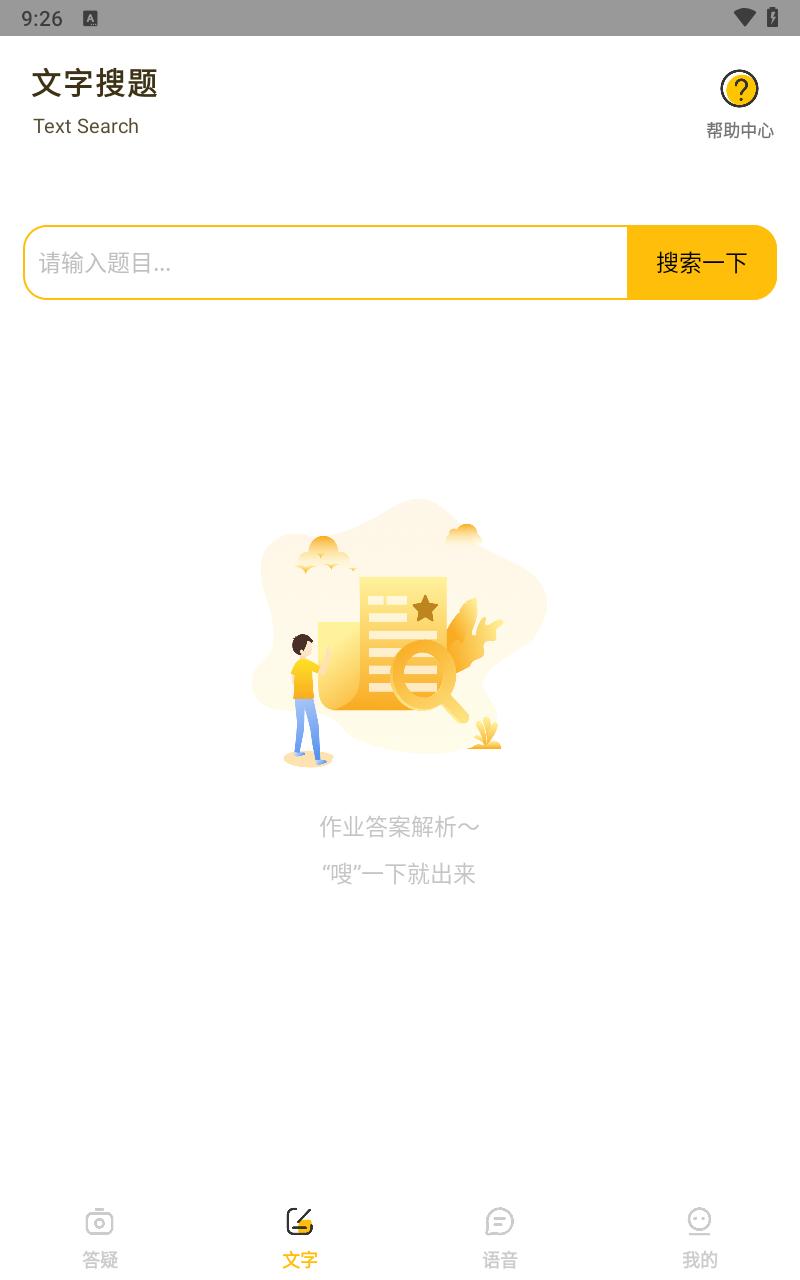Tap the Wi-Fi icon in the status bar

coord(742,17)
